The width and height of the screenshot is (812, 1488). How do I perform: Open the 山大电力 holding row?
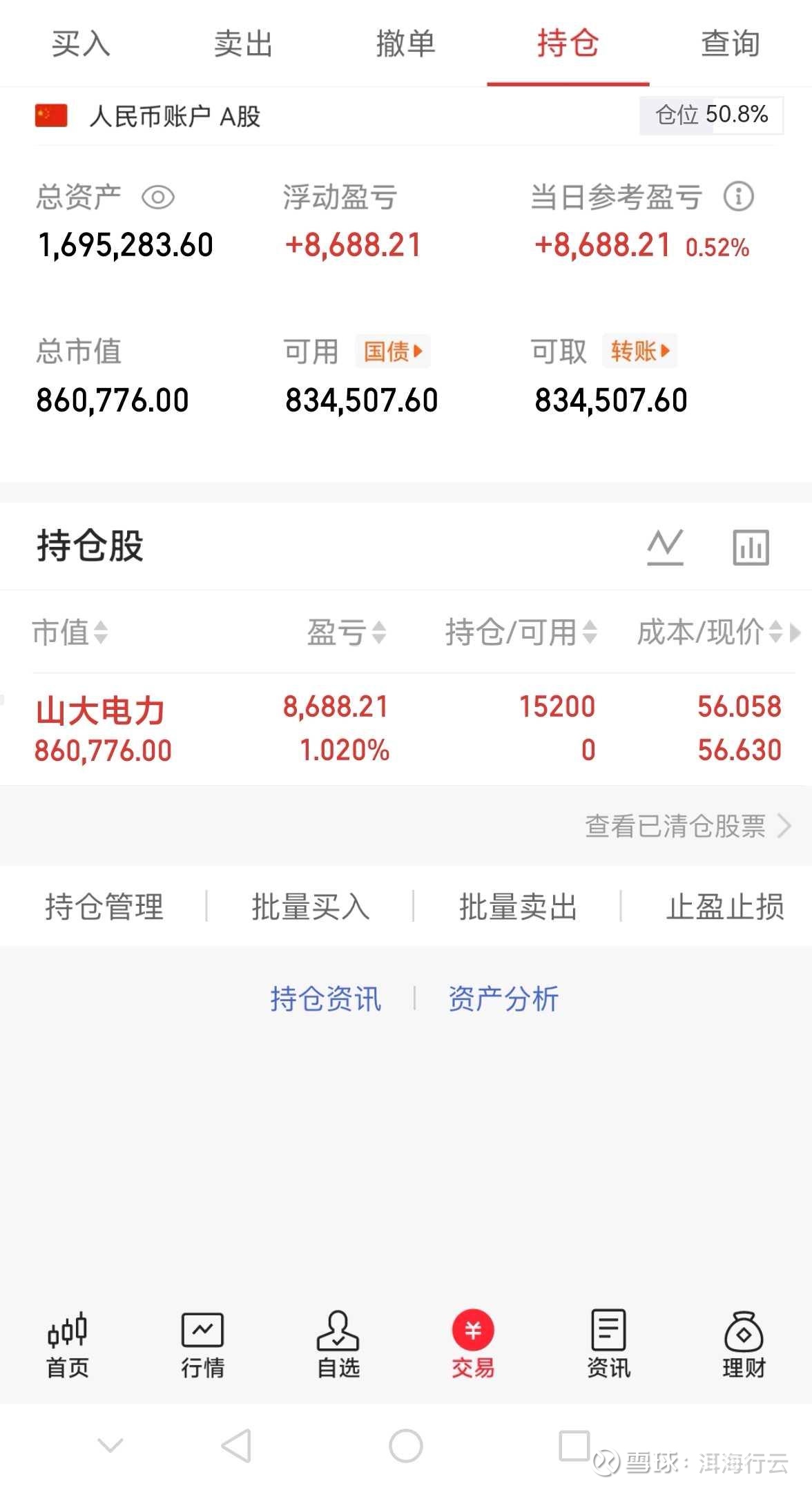[406, 728]
